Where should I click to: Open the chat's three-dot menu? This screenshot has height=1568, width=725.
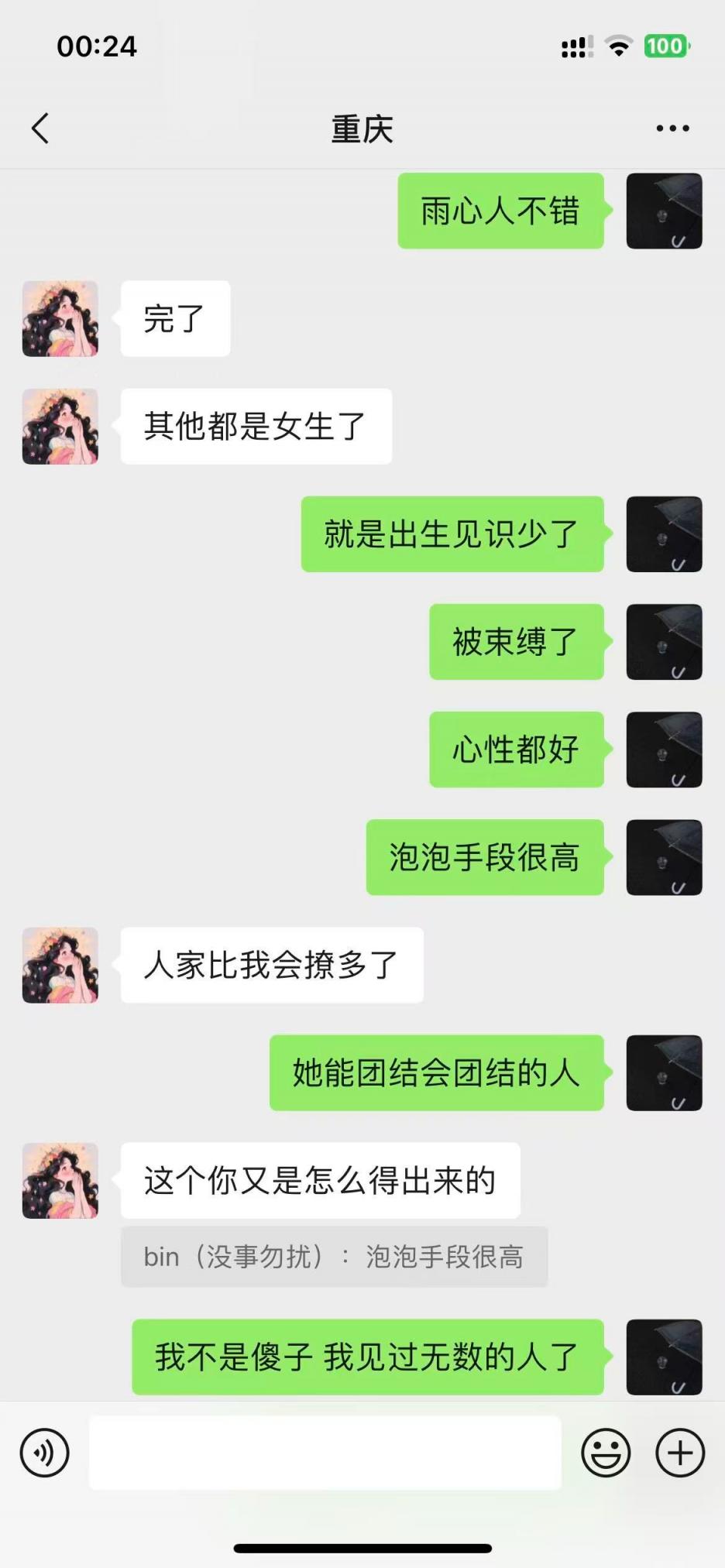click(x=672, y=129)
